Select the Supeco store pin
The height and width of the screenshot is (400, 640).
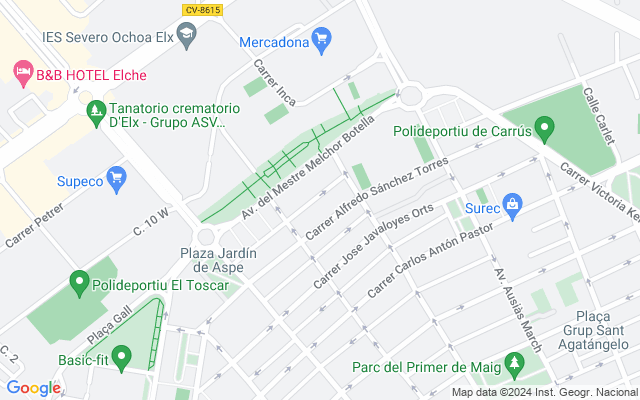[117, 180]
